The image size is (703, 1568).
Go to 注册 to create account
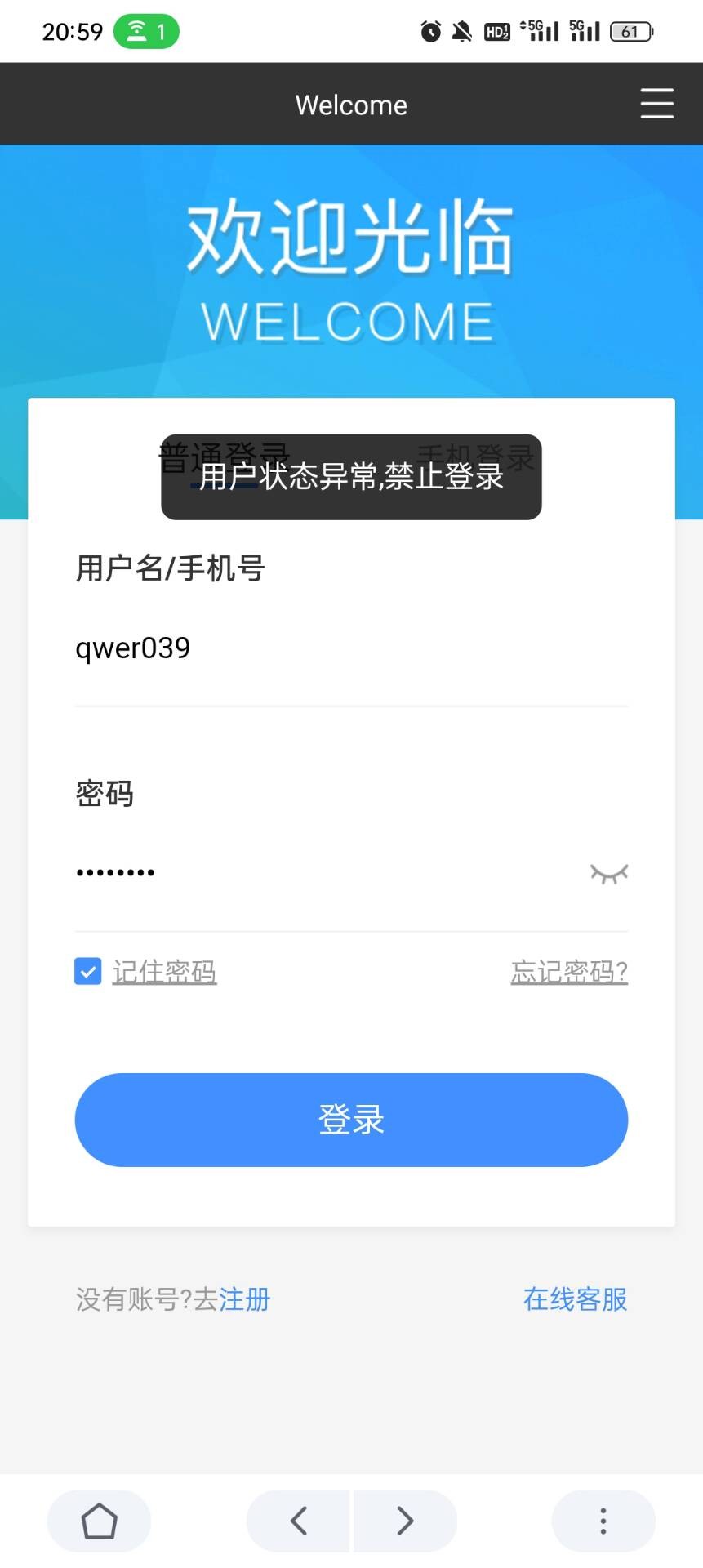pyautogui.click(x=244, y=1298)
